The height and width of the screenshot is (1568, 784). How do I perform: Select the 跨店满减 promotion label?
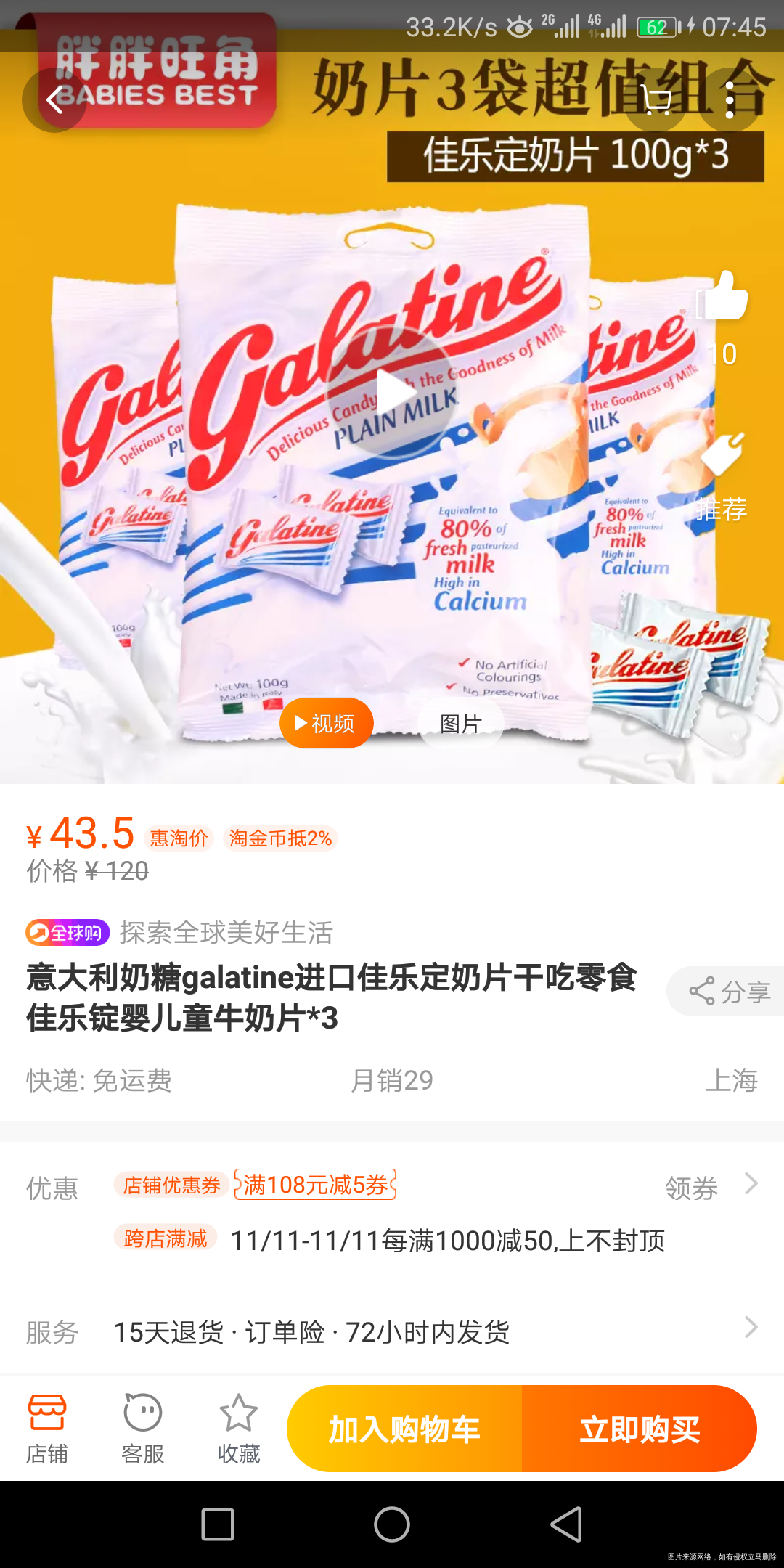click(x=166, y=1239)
